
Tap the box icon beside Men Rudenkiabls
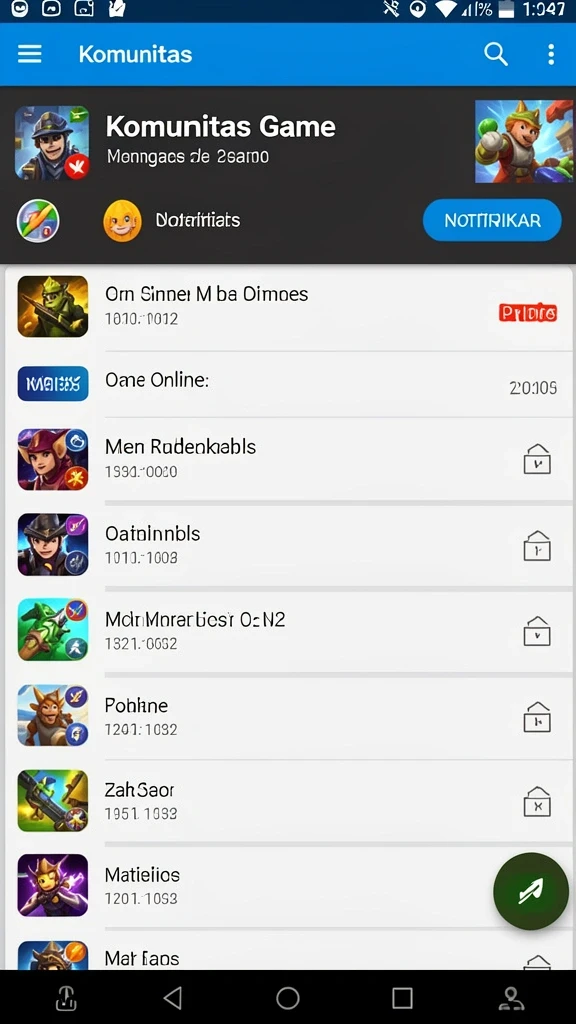pyautogui.click(x=537, y=459)
